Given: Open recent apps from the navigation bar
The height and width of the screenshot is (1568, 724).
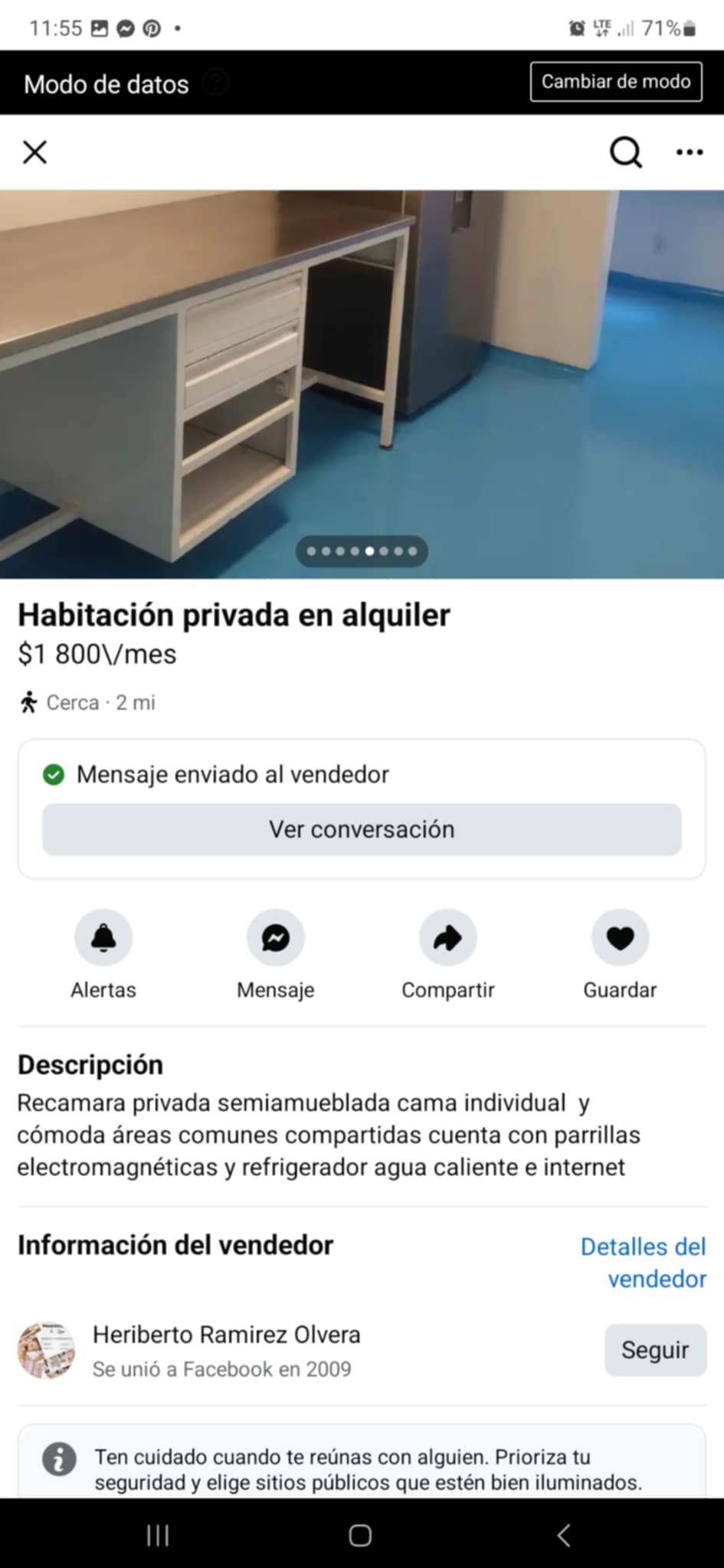Looking at the screenshot, I should [158, 1535].
